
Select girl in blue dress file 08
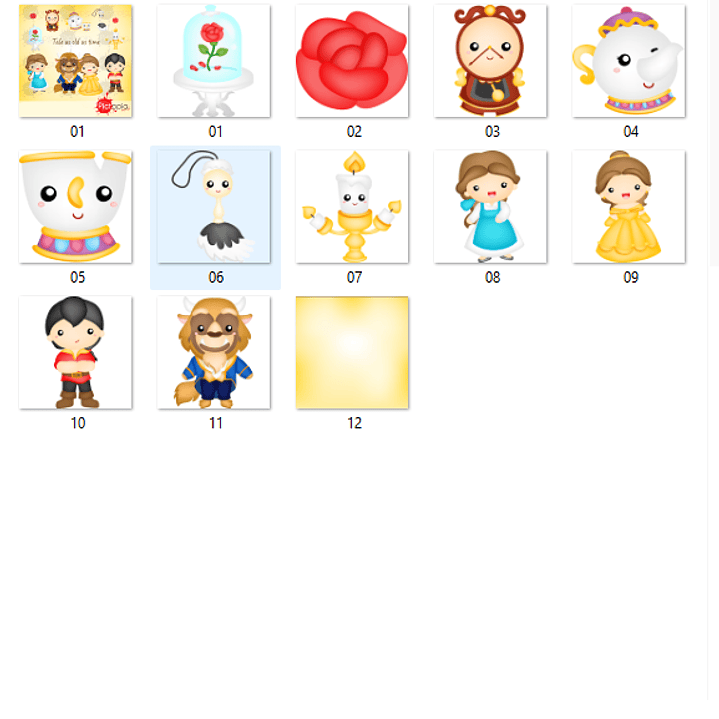point(490,207)
